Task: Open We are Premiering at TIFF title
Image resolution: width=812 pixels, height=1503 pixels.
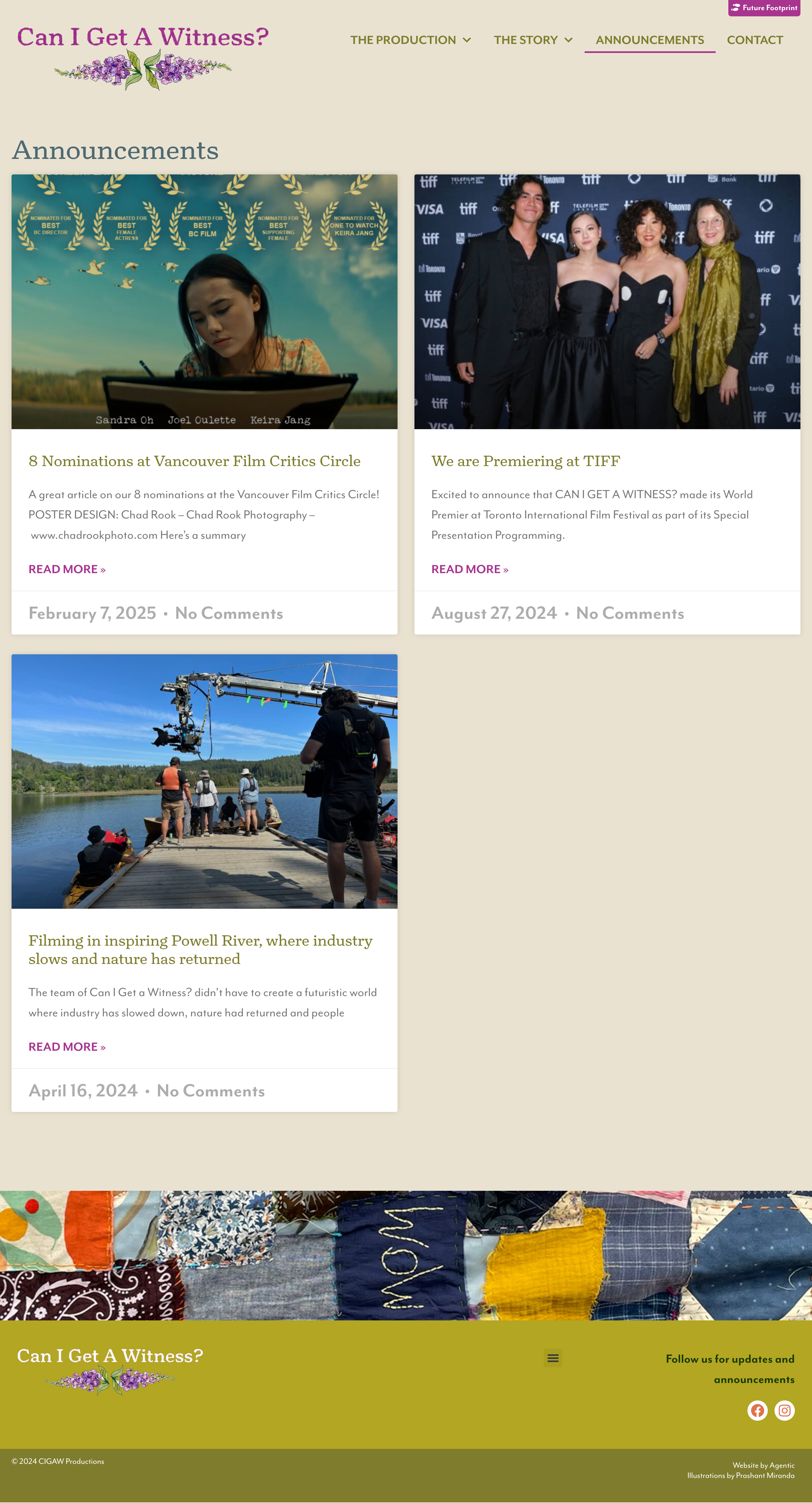Action: (525, 461)
